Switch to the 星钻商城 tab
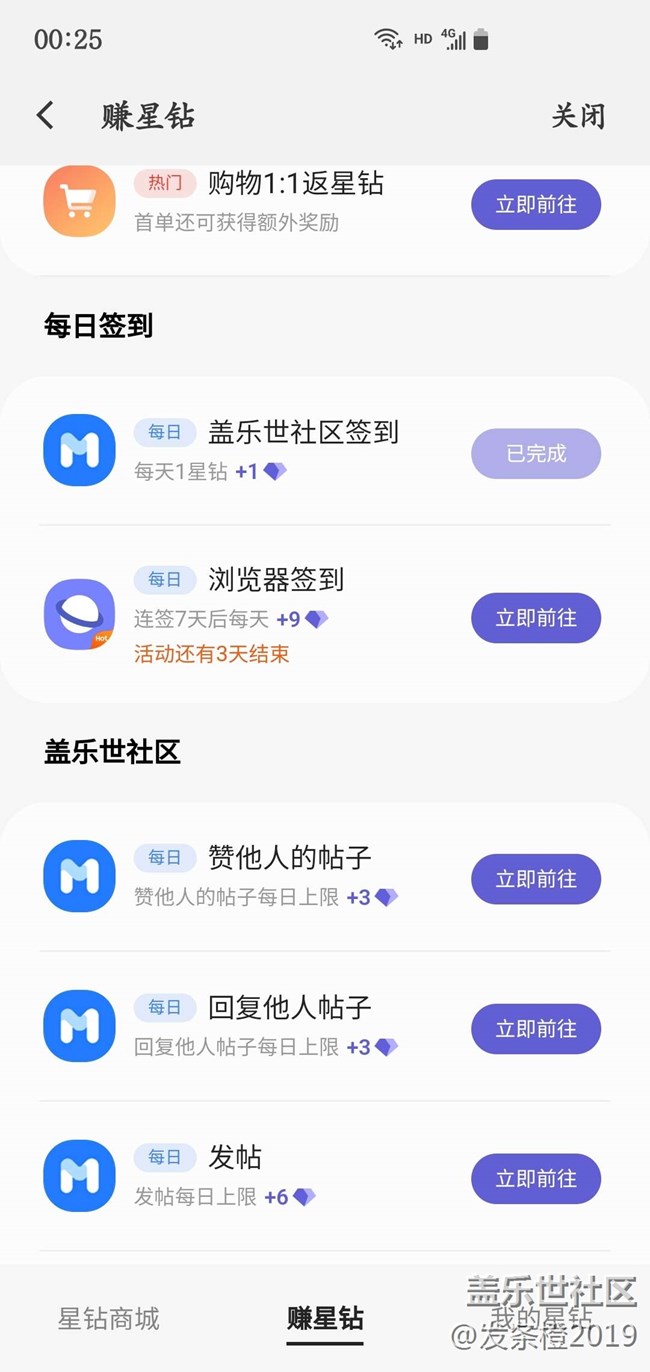The height and width of the screenshot is (1372, 650). tap(109, 1318)
